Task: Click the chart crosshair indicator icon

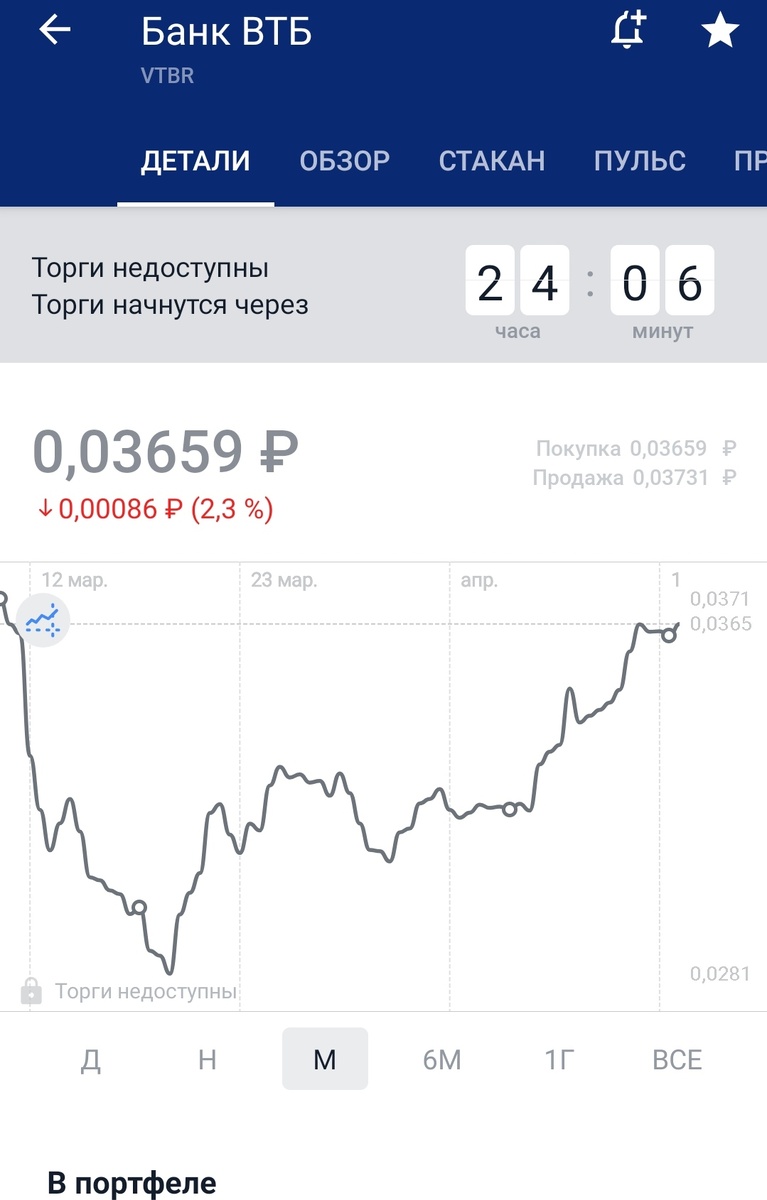Action: (42, 621)
